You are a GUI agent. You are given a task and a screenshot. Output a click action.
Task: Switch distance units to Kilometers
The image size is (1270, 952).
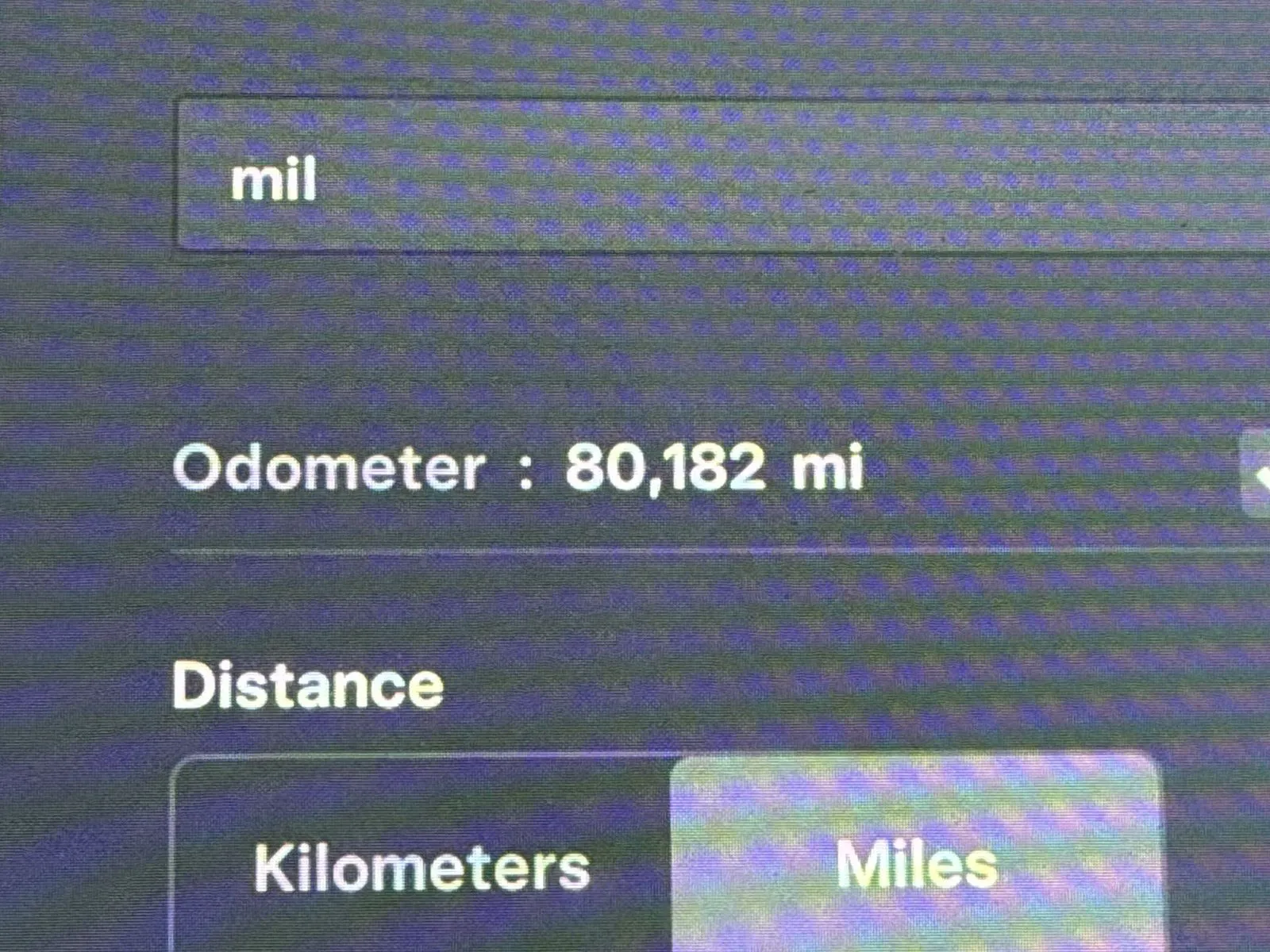pyautogui.click(x=422, y=865)
